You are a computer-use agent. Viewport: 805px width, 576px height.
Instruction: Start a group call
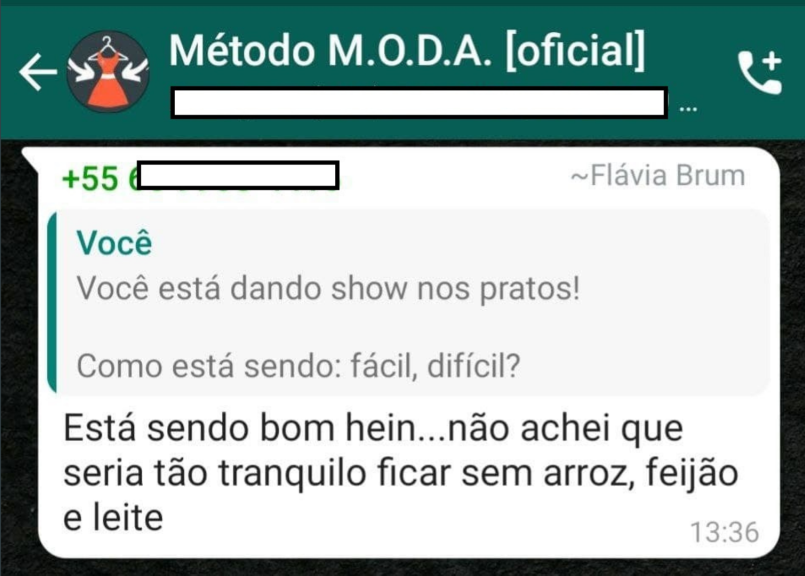[759, 72]
